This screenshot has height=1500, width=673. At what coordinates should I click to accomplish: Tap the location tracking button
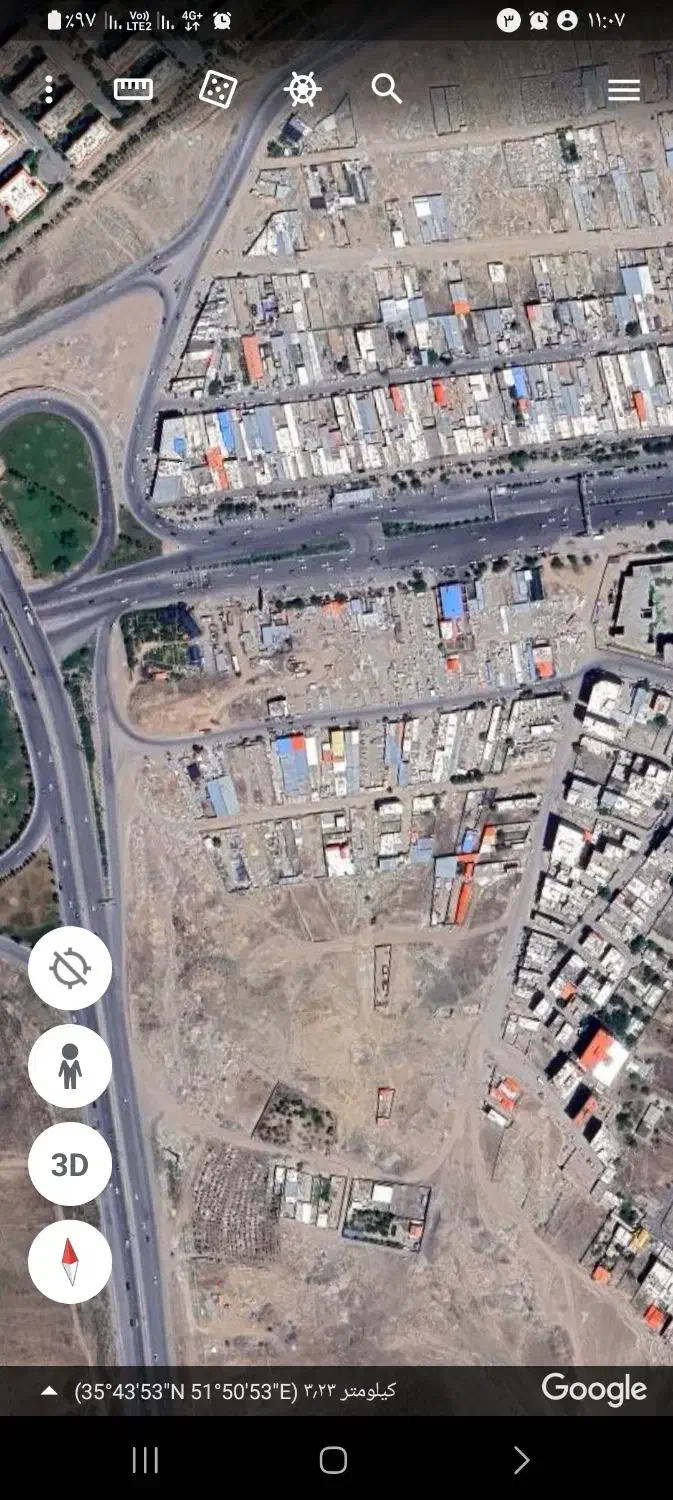coord(70,968)
